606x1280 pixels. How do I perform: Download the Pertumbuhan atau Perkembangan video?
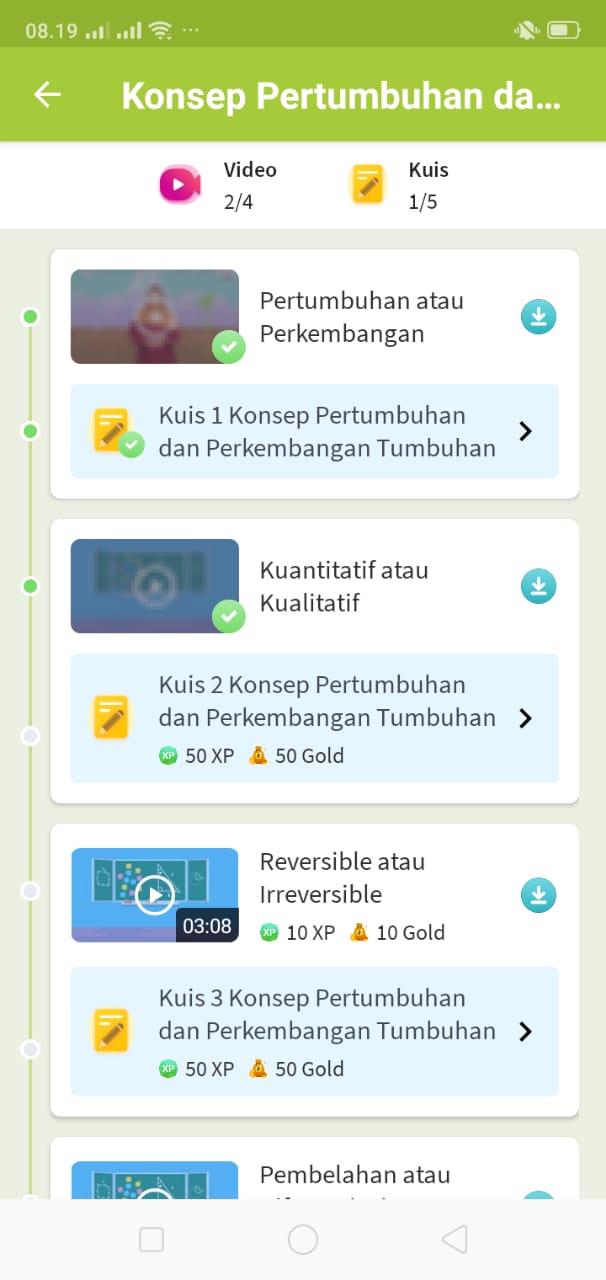(x=538, y=317)
